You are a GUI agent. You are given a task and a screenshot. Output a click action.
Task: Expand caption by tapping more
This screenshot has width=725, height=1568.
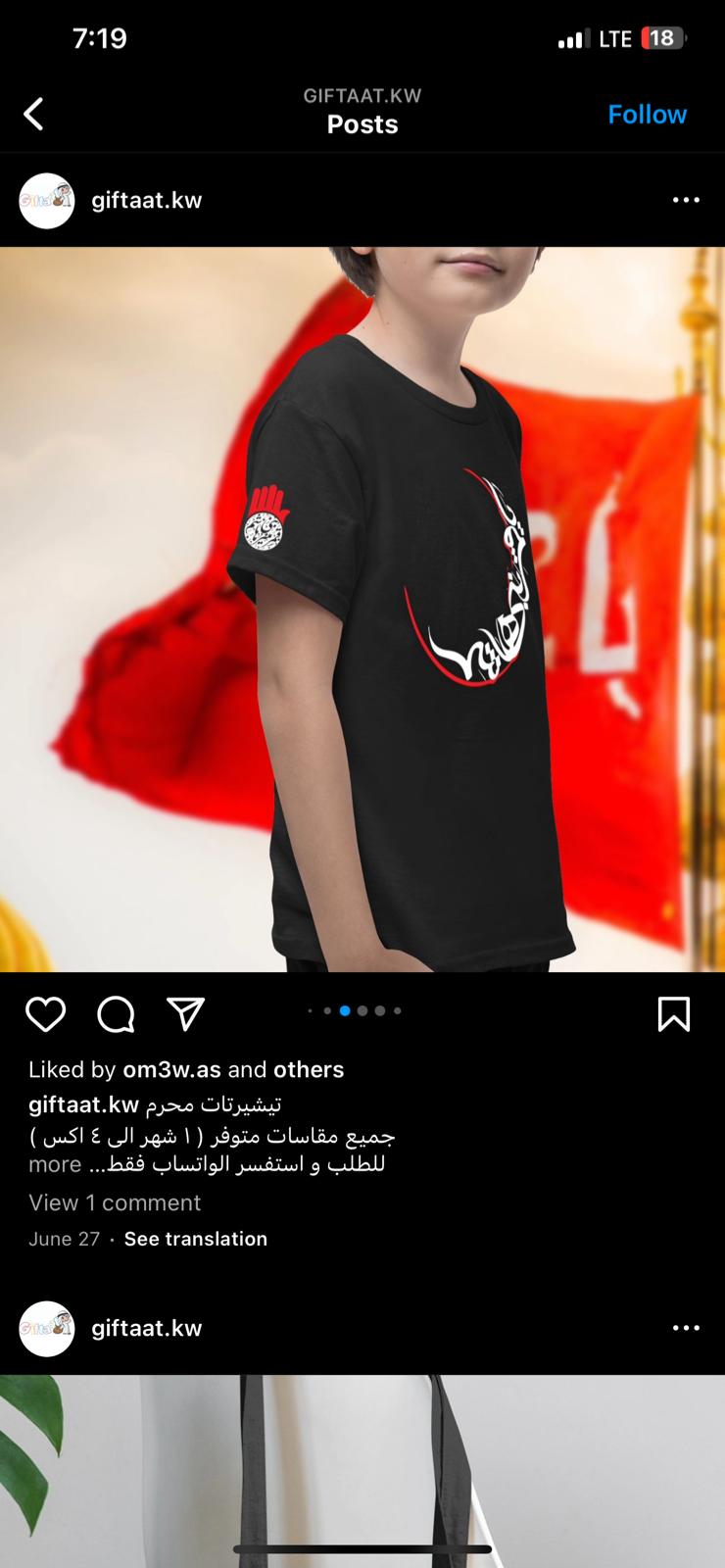point(55,1164)
